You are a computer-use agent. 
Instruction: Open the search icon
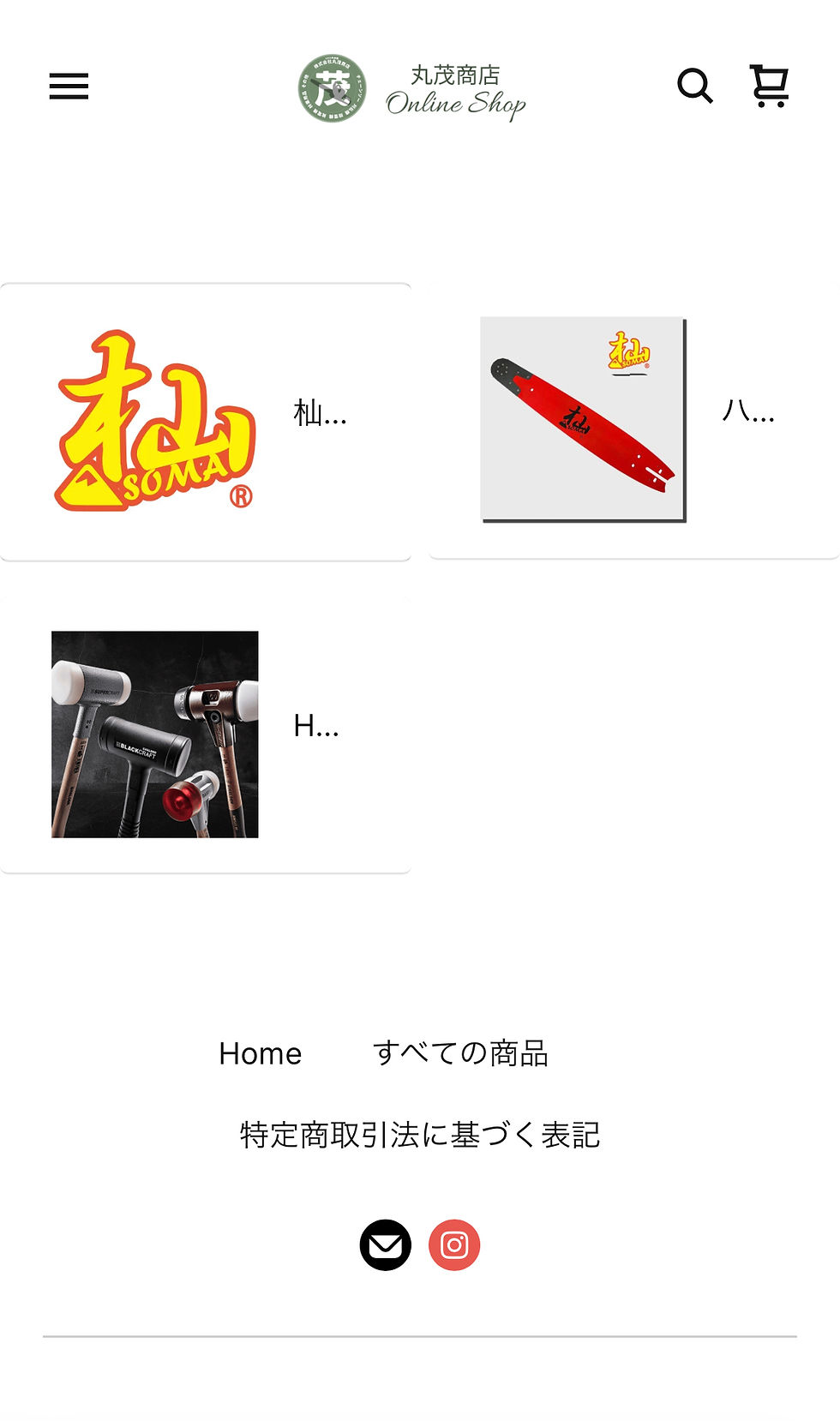tap(694, 87)
